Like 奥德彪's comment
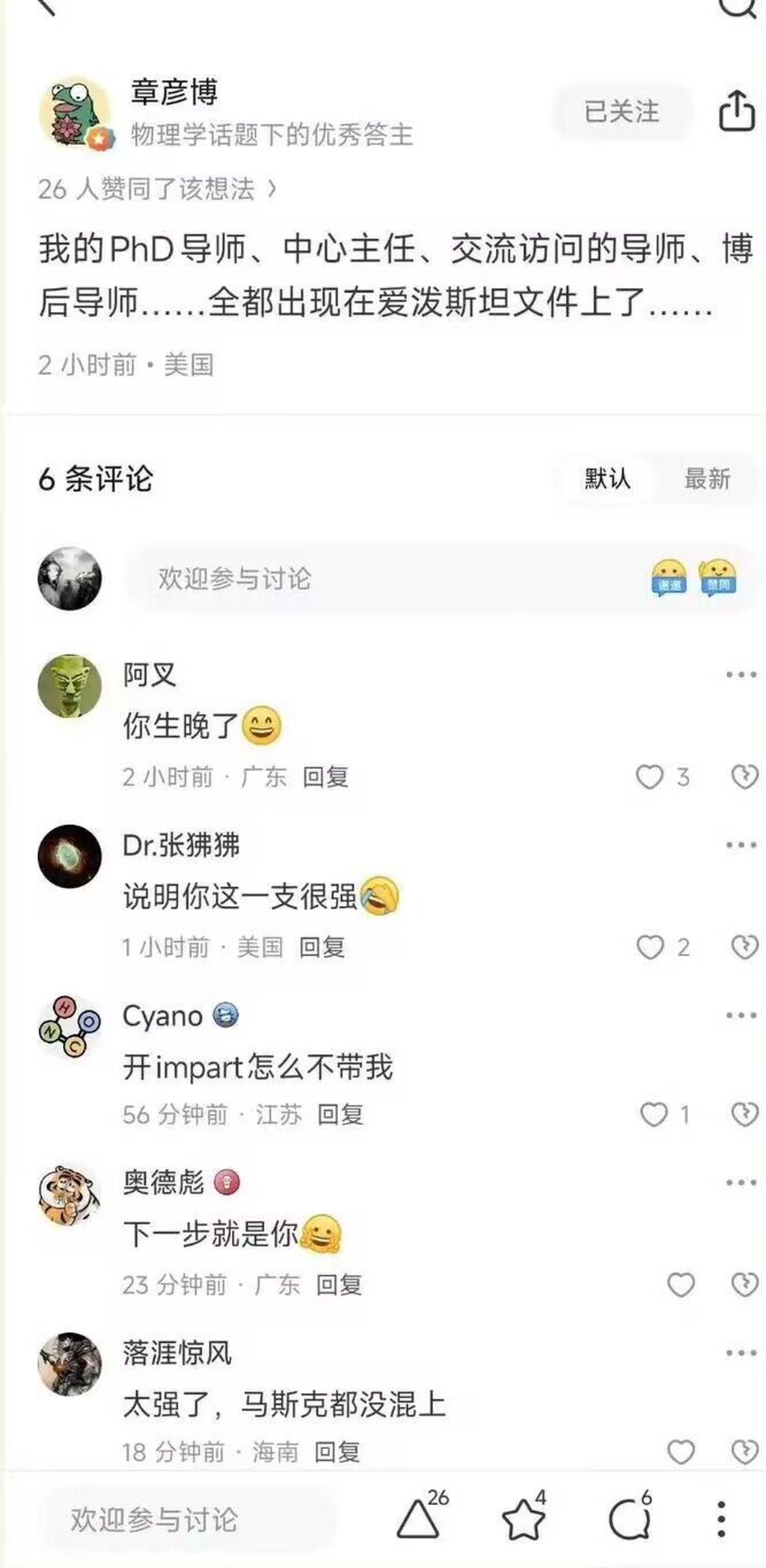766x1568 pixels. [681, 1285]
